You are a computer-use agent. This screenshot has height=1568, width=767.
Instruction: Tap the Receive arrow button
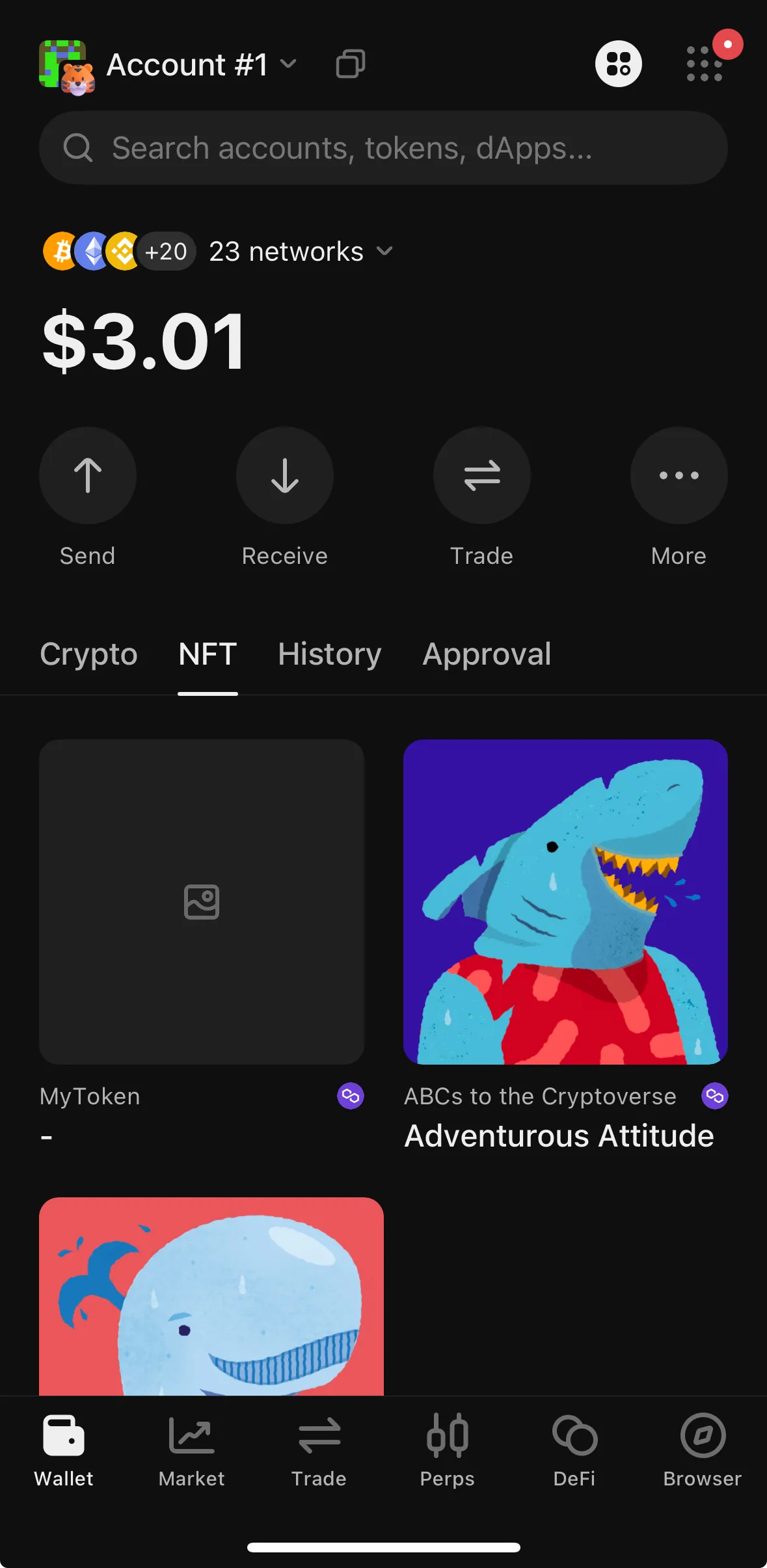pos(285,475)
